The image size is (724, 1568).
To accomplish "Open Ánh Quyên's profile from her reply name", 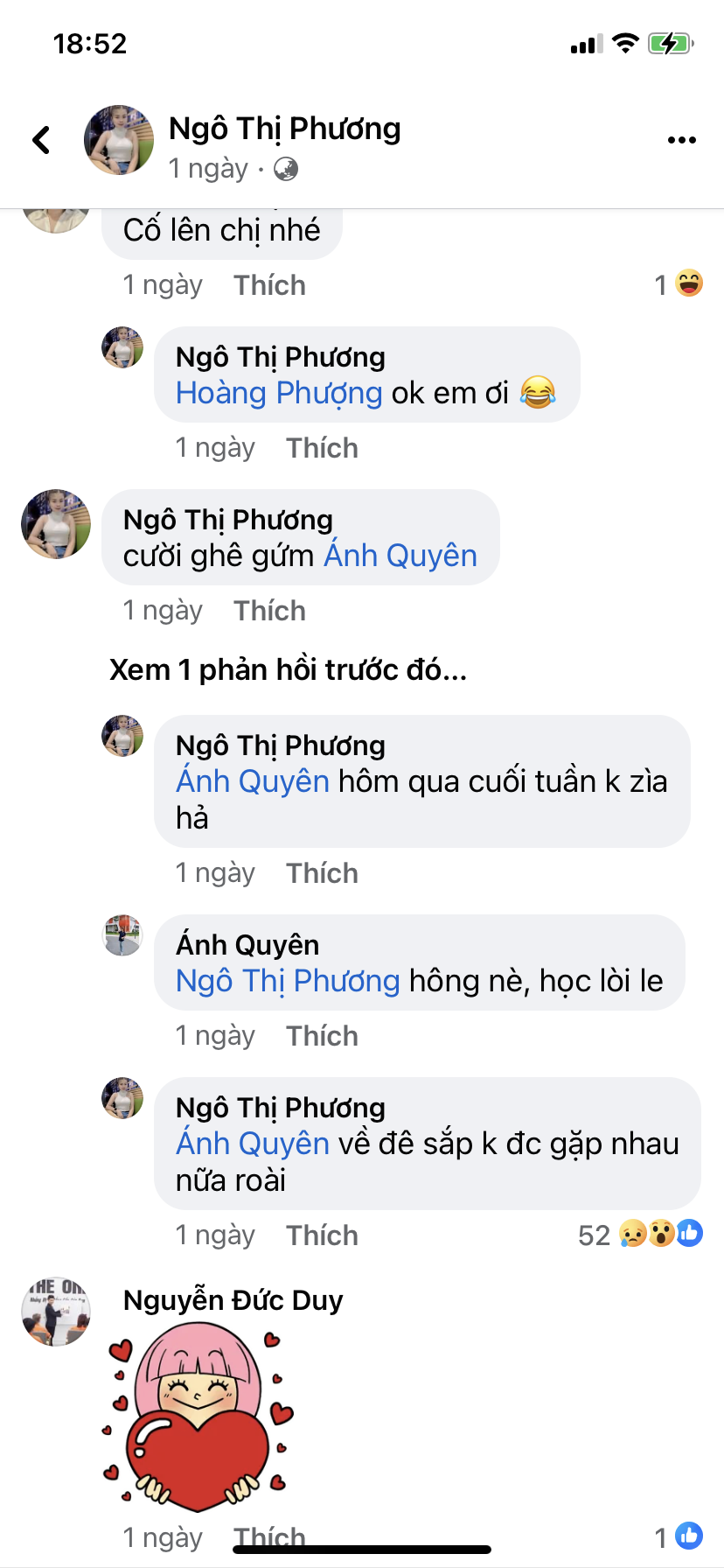I will tap(247, 945).
